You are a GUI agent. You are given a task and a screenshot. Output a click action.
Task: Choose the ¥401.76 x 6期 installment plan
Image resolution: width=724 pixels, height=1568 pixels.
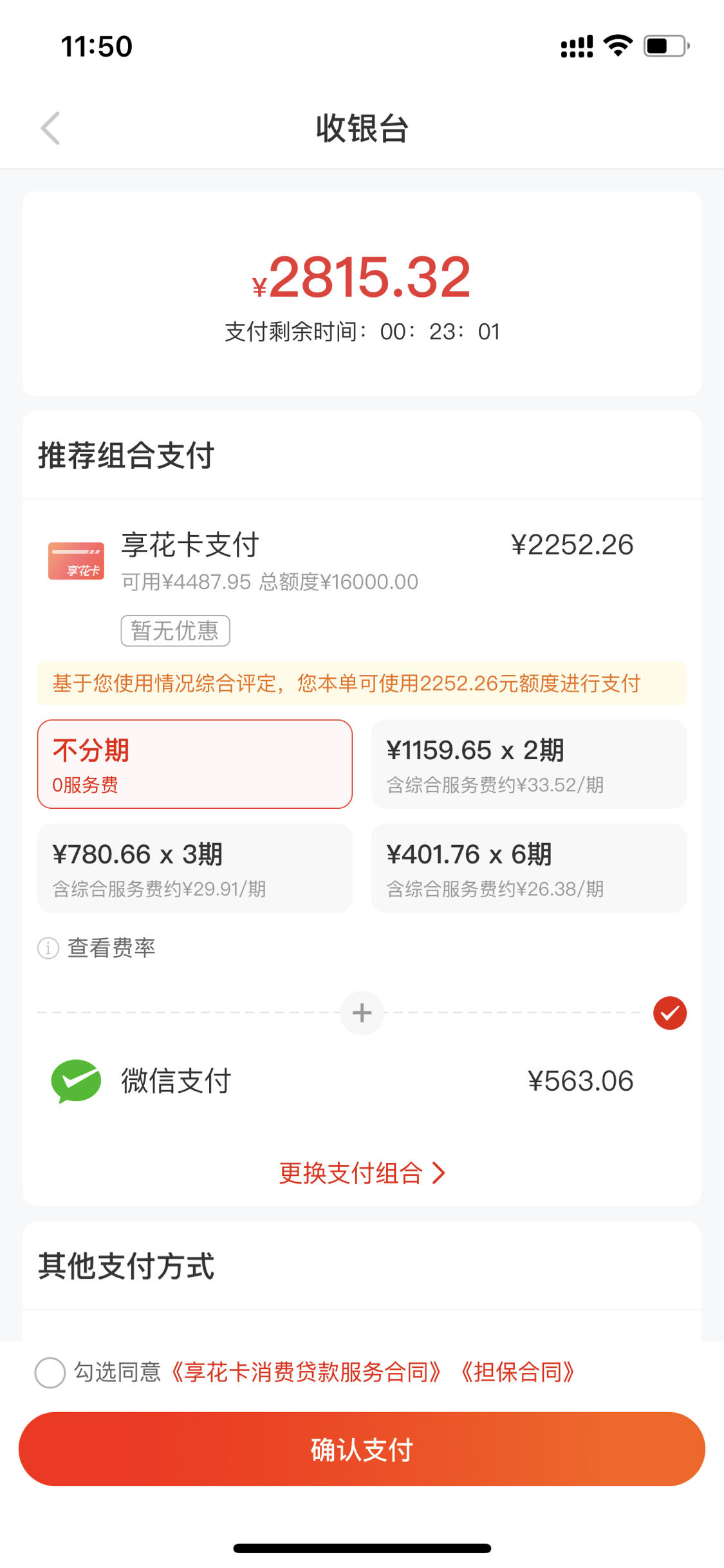coord(529,868)
